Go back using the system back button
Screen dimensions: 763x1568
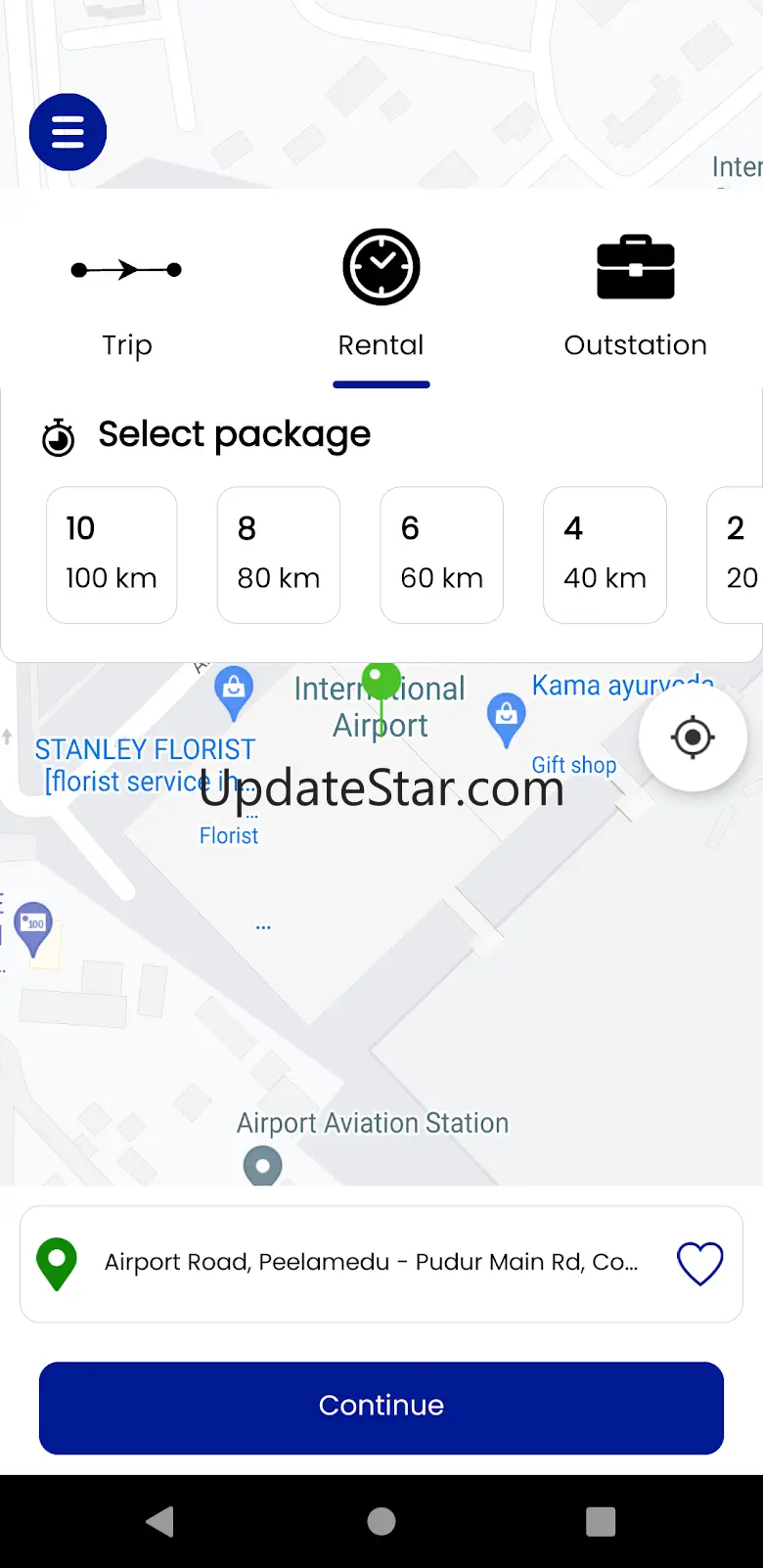pyautogui.click(x=160, y=1521)
